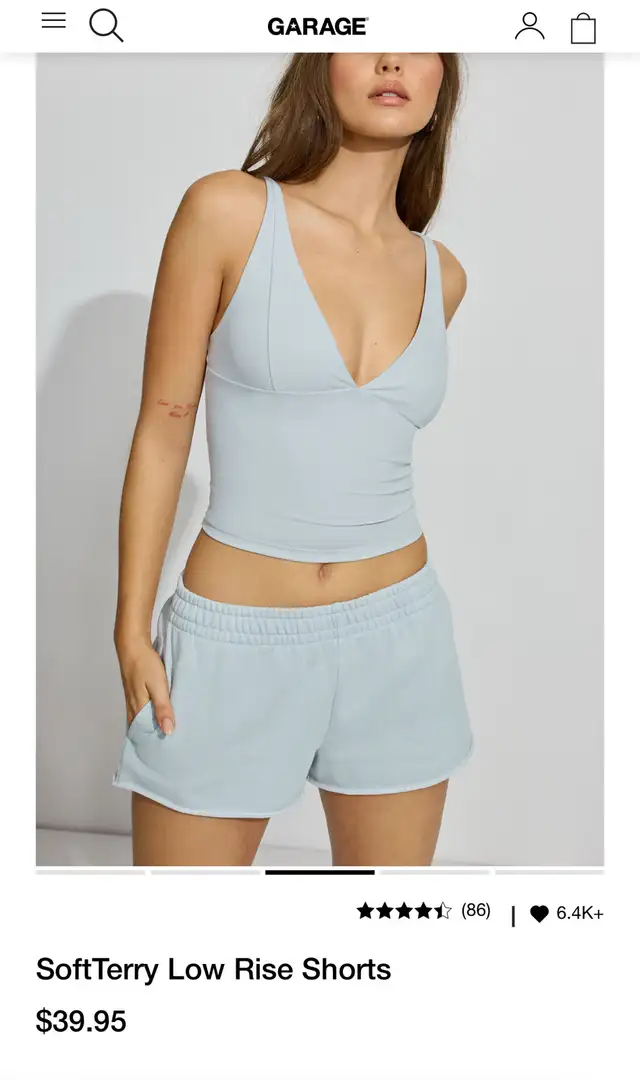
Task: Favorite the shorts with the heart icon
Action: 539,913
